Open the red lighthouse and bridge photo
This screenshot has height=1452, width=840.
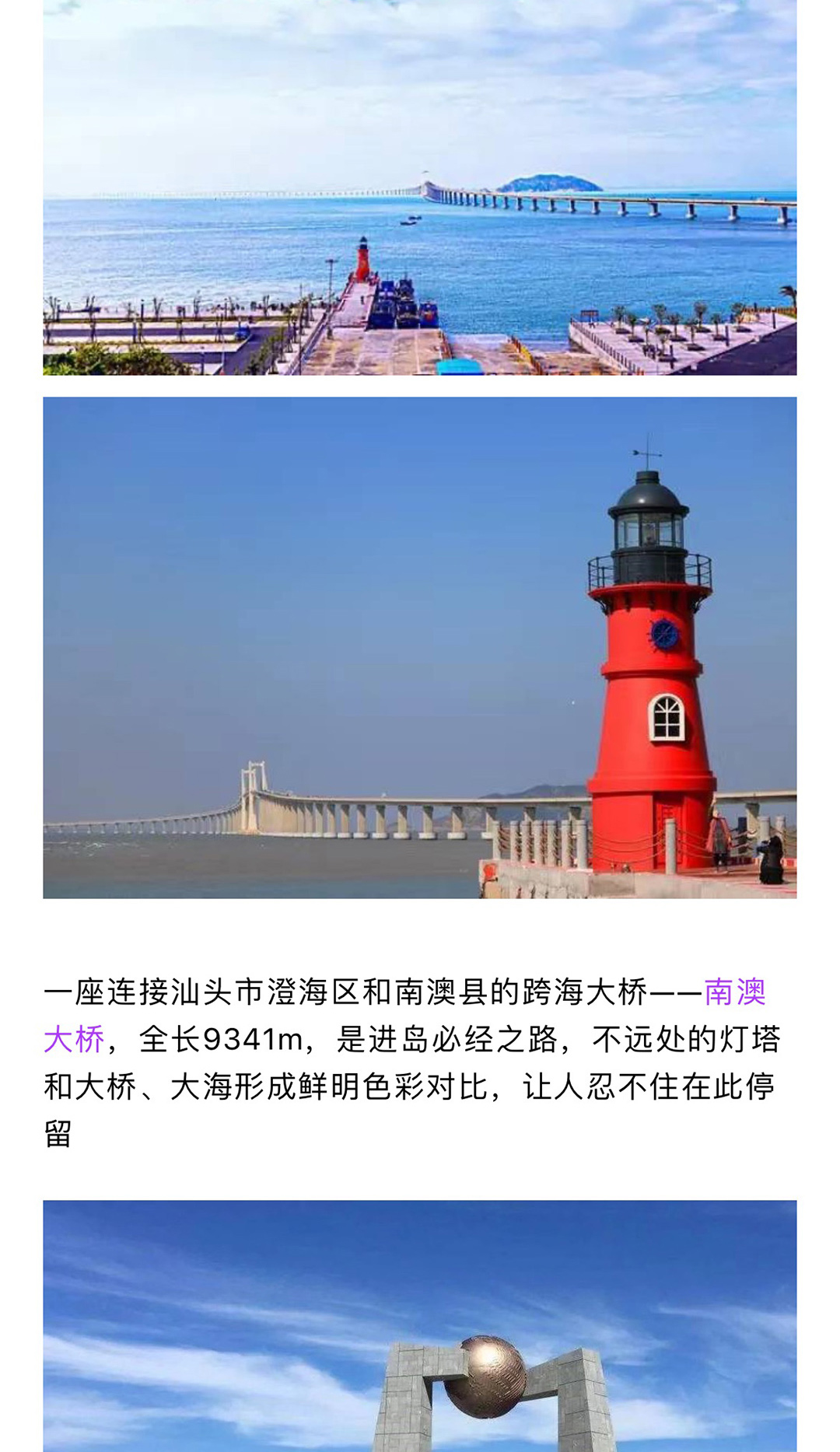420,648
